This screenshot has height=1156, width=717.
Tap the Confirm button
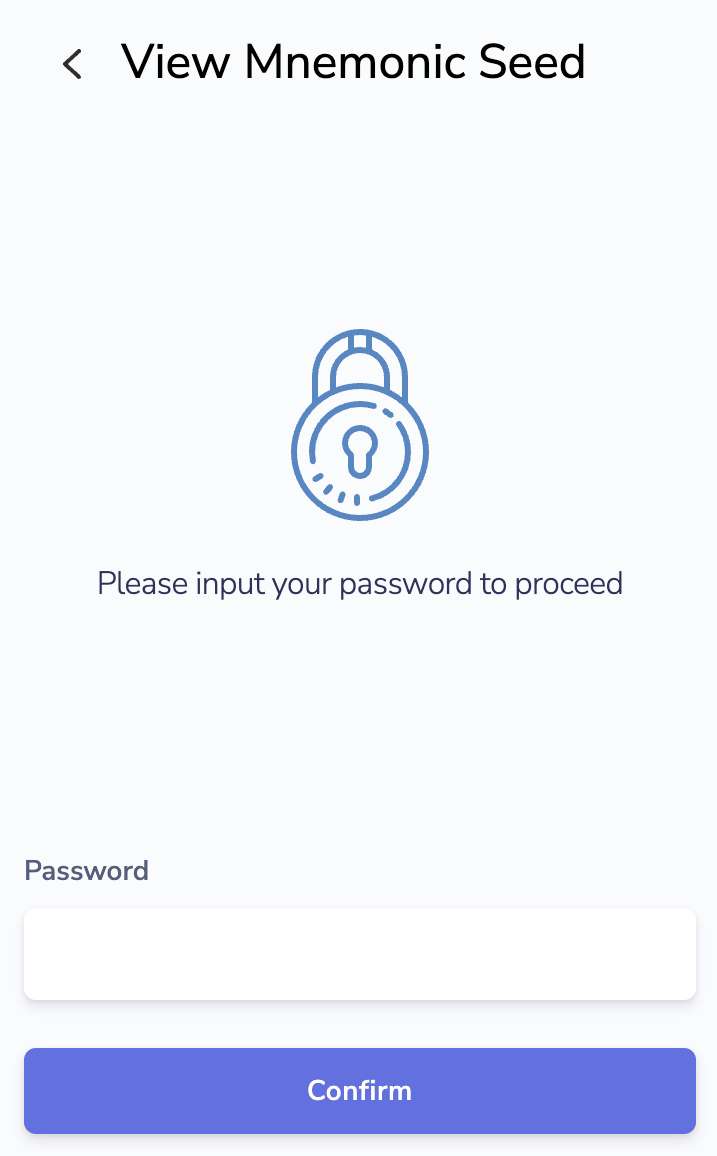(360, 1090)
